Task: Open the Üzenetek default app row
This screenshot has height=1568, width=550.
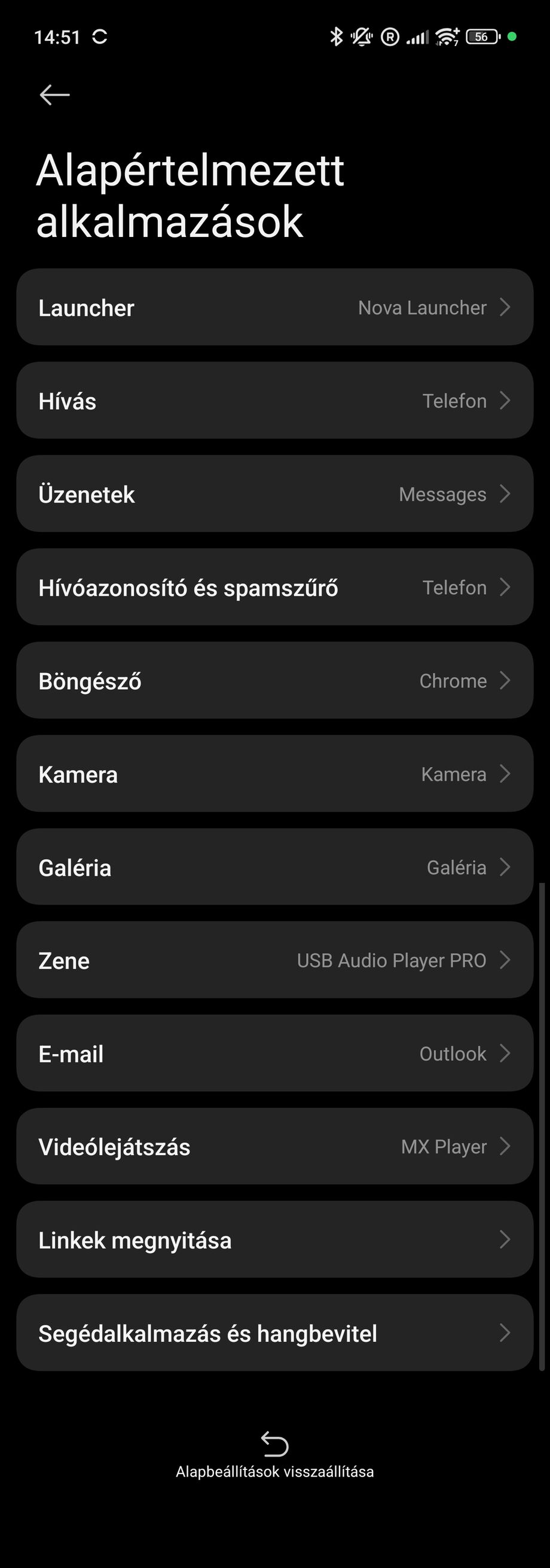Action: tap(275, 494)
